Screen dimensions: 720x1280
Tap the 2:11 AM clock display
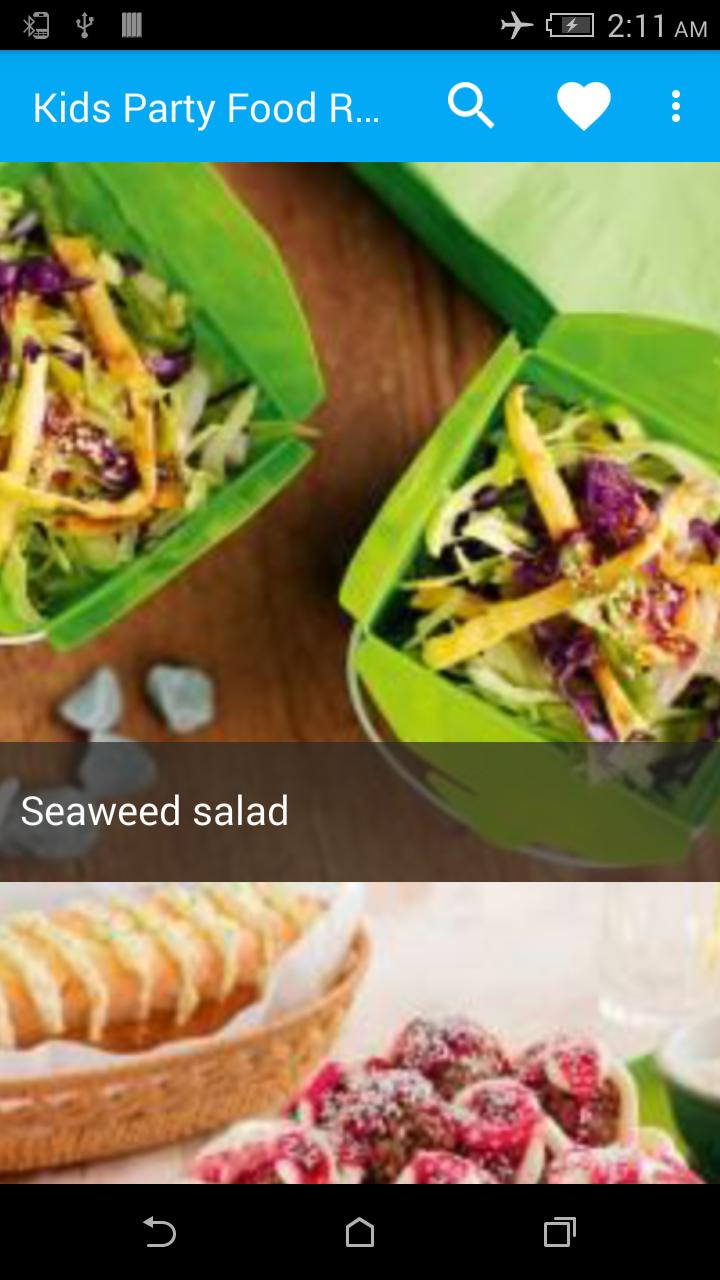tap(650, 23)
